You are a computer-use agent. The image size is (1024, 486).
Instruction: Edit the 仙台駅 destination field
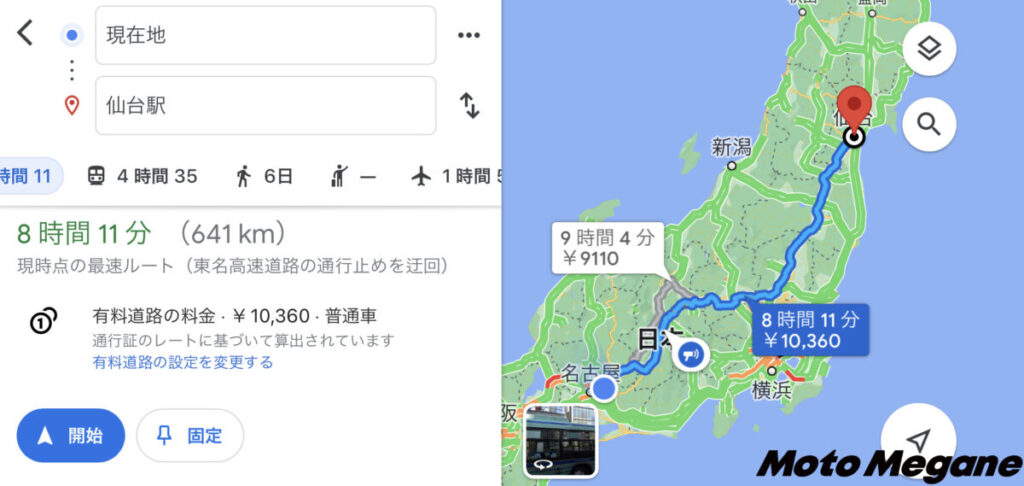click(x=265, y=105)
